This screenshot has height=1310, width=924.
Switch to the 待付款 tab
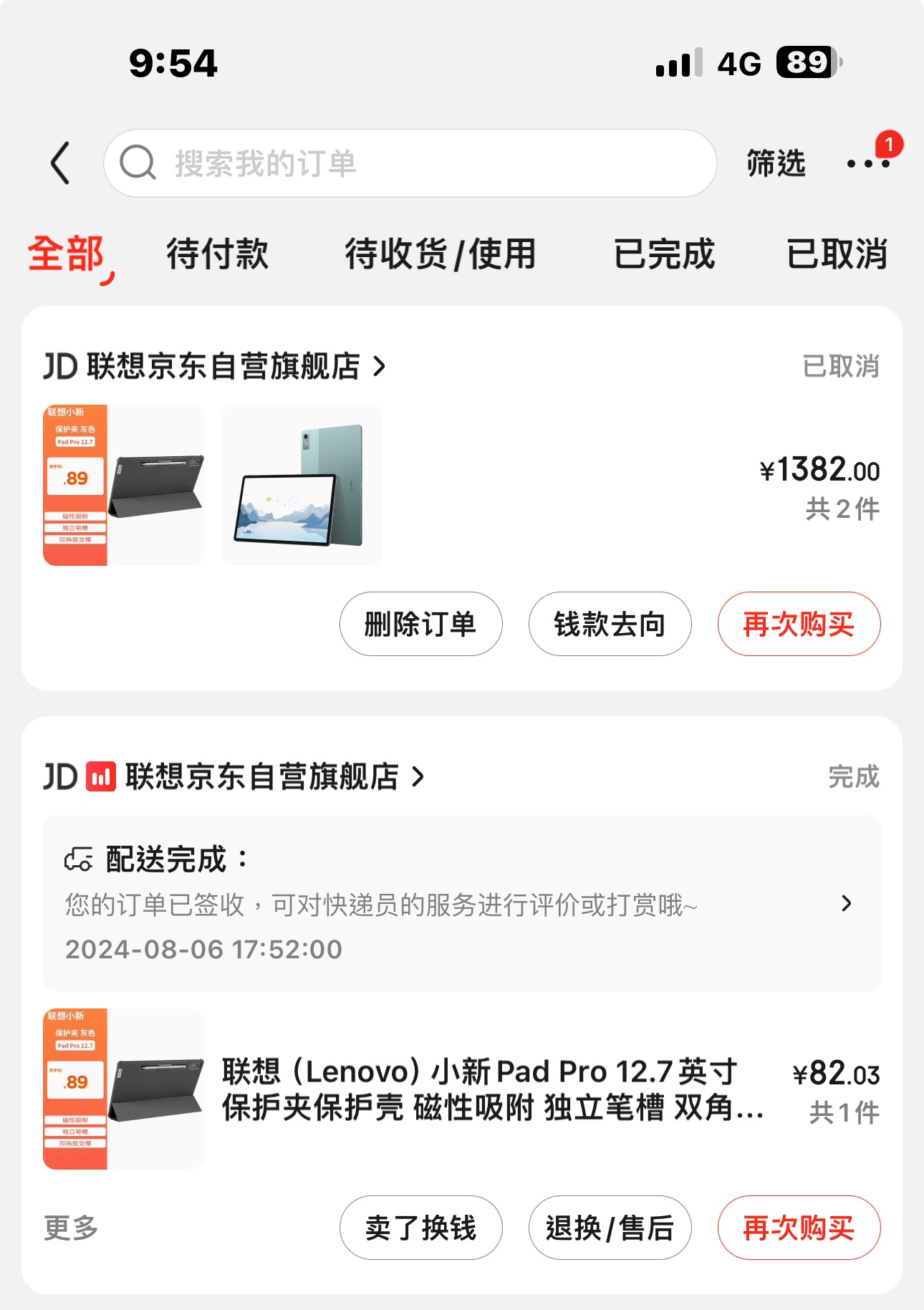217,254
